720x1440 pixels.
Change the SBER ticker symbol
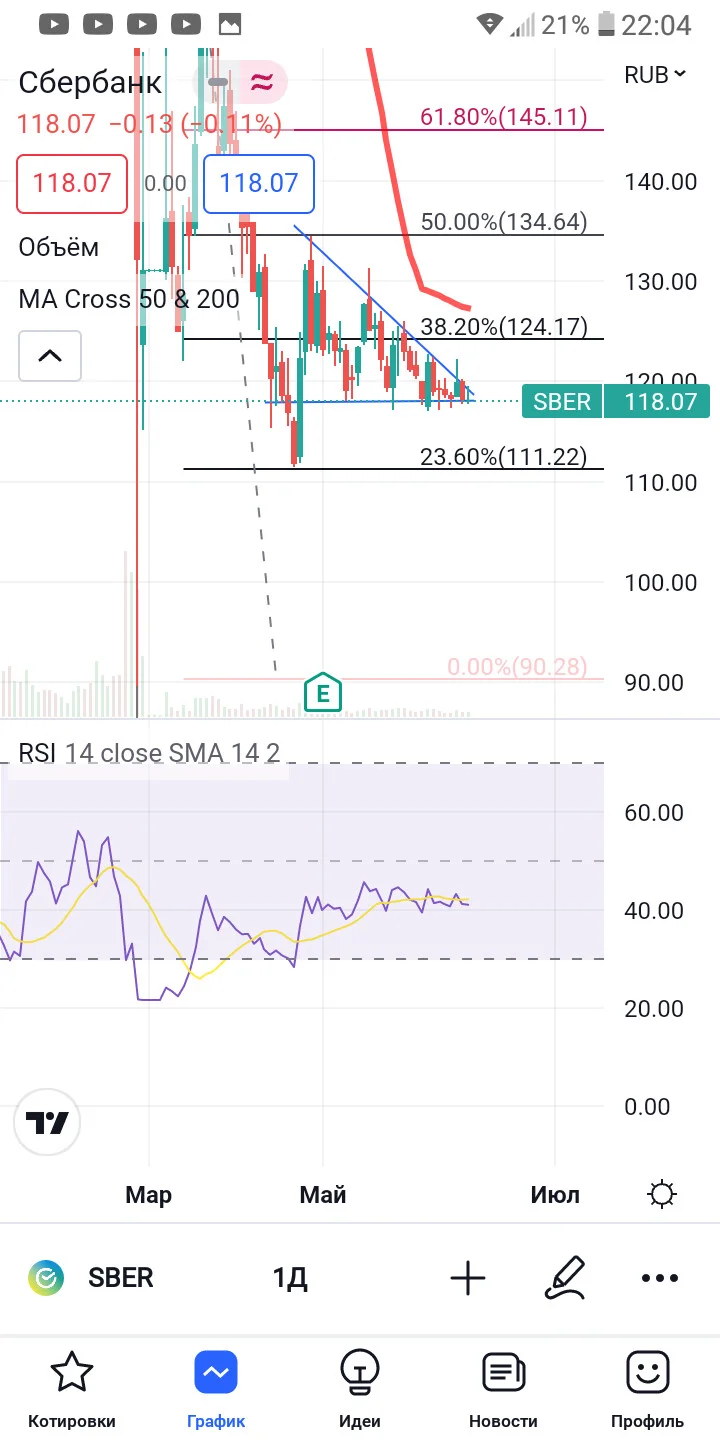(x=92, y=1277)
